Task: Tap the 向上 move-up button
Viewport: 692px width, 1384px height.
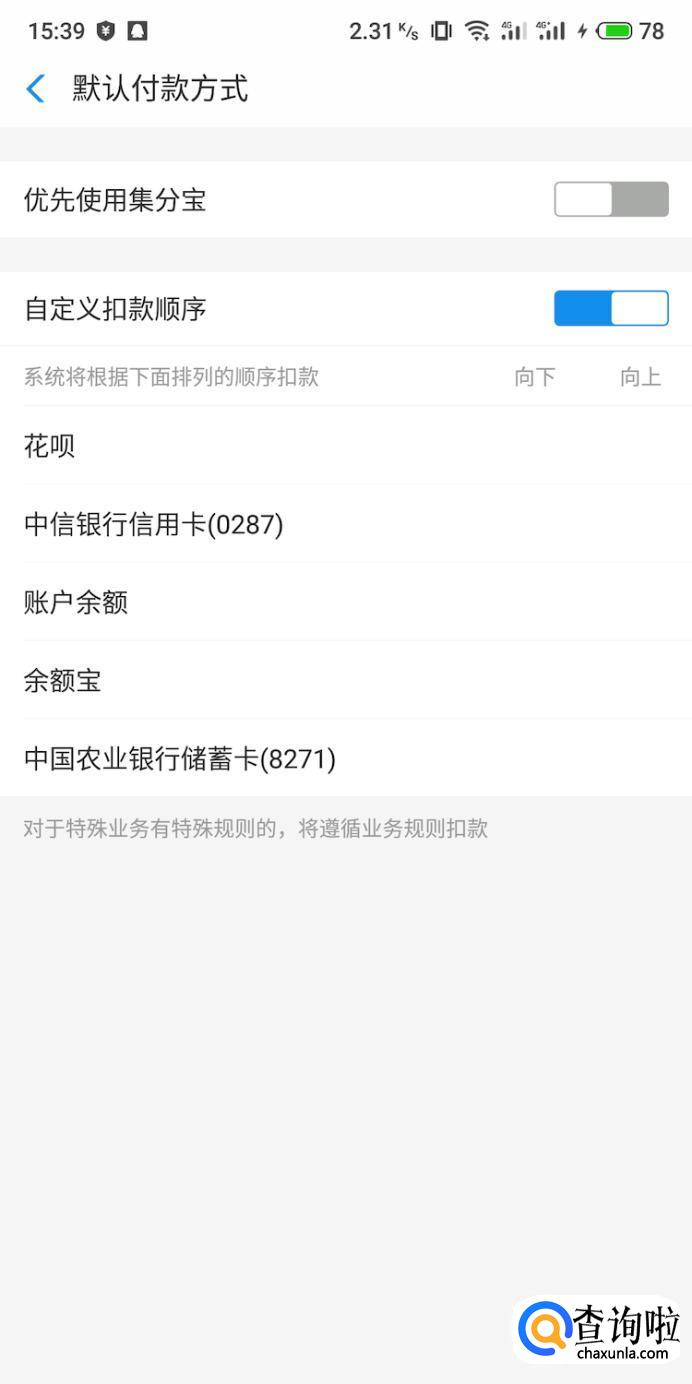Action: (x=640, y=377)
